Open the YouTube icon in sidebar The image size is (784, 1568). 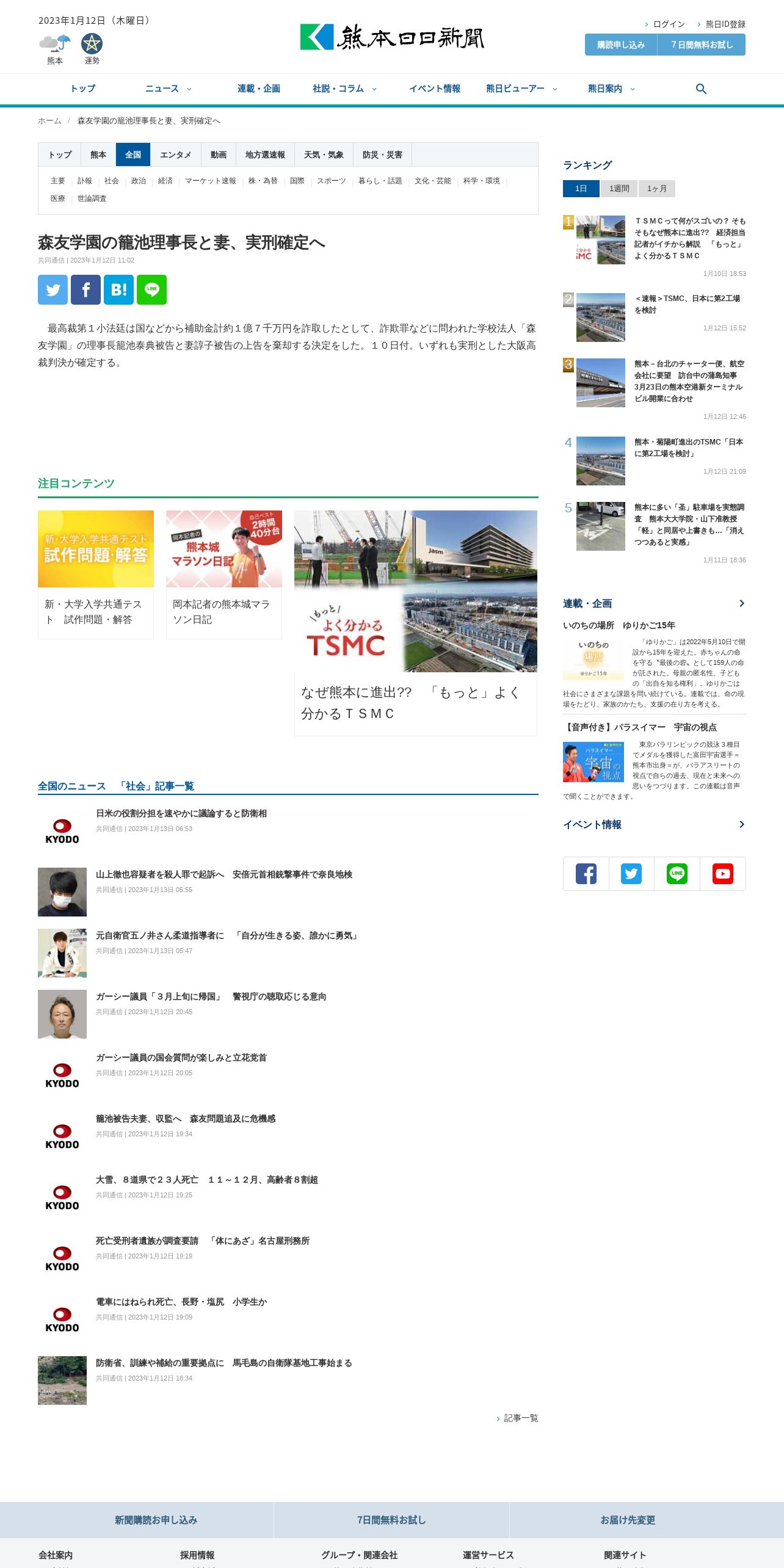pos(723,874)
